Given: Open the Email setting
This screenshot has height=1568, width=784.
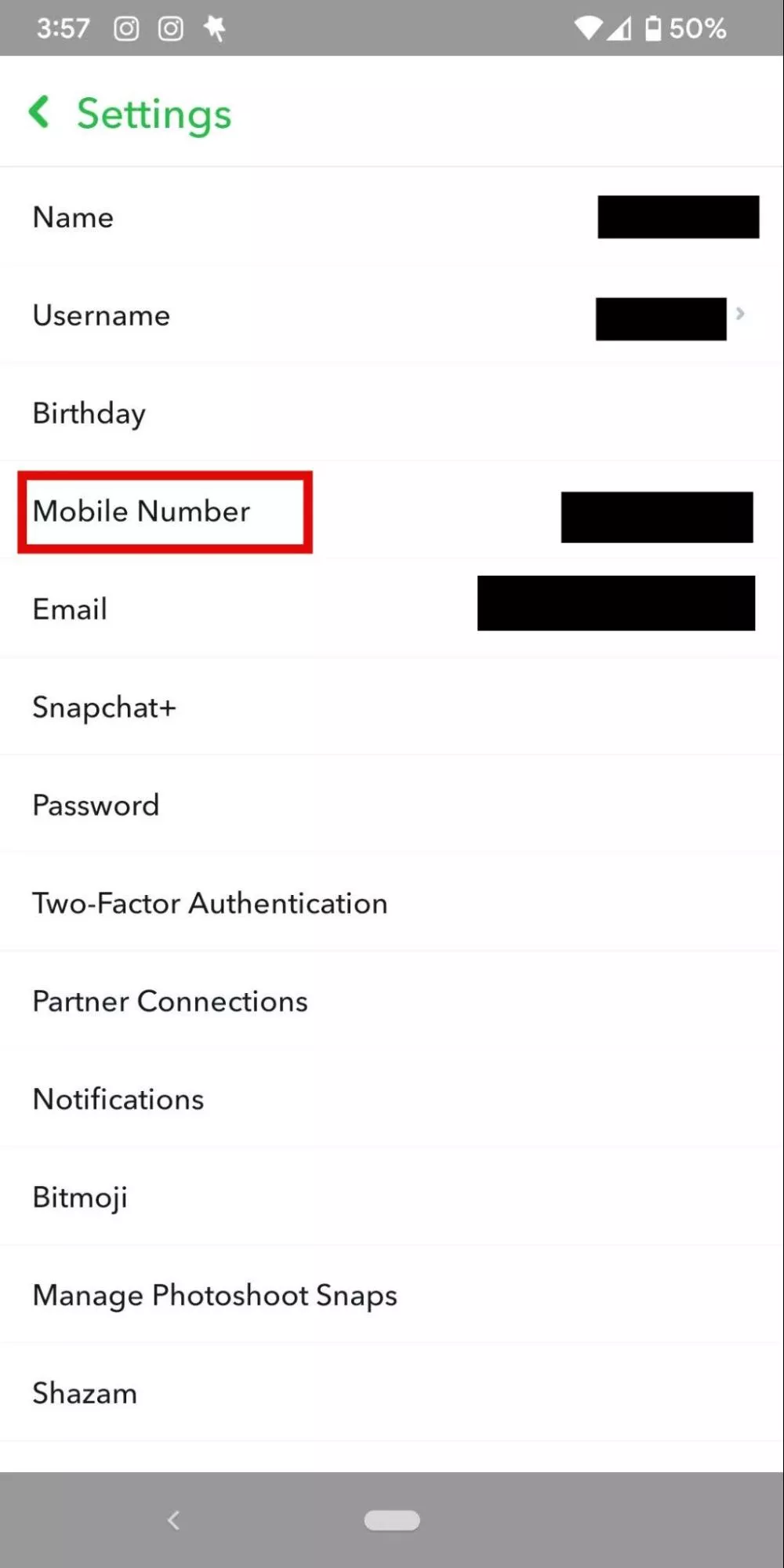Looking at the screenshot, I should pyautogui.click(x=71, y=609).
